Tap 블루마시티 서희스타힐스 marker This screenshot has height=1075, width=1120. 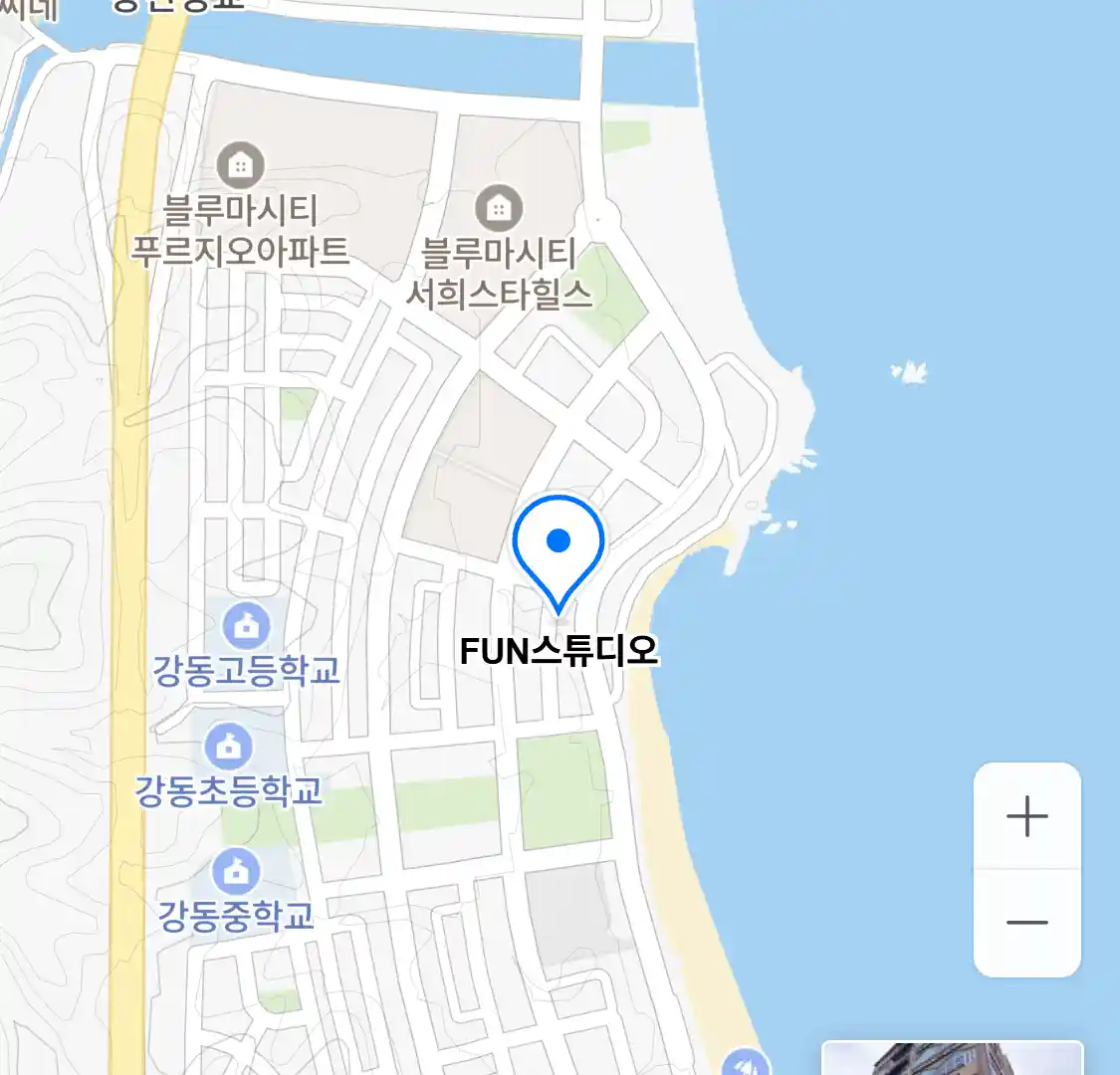[x=498, y=208]
